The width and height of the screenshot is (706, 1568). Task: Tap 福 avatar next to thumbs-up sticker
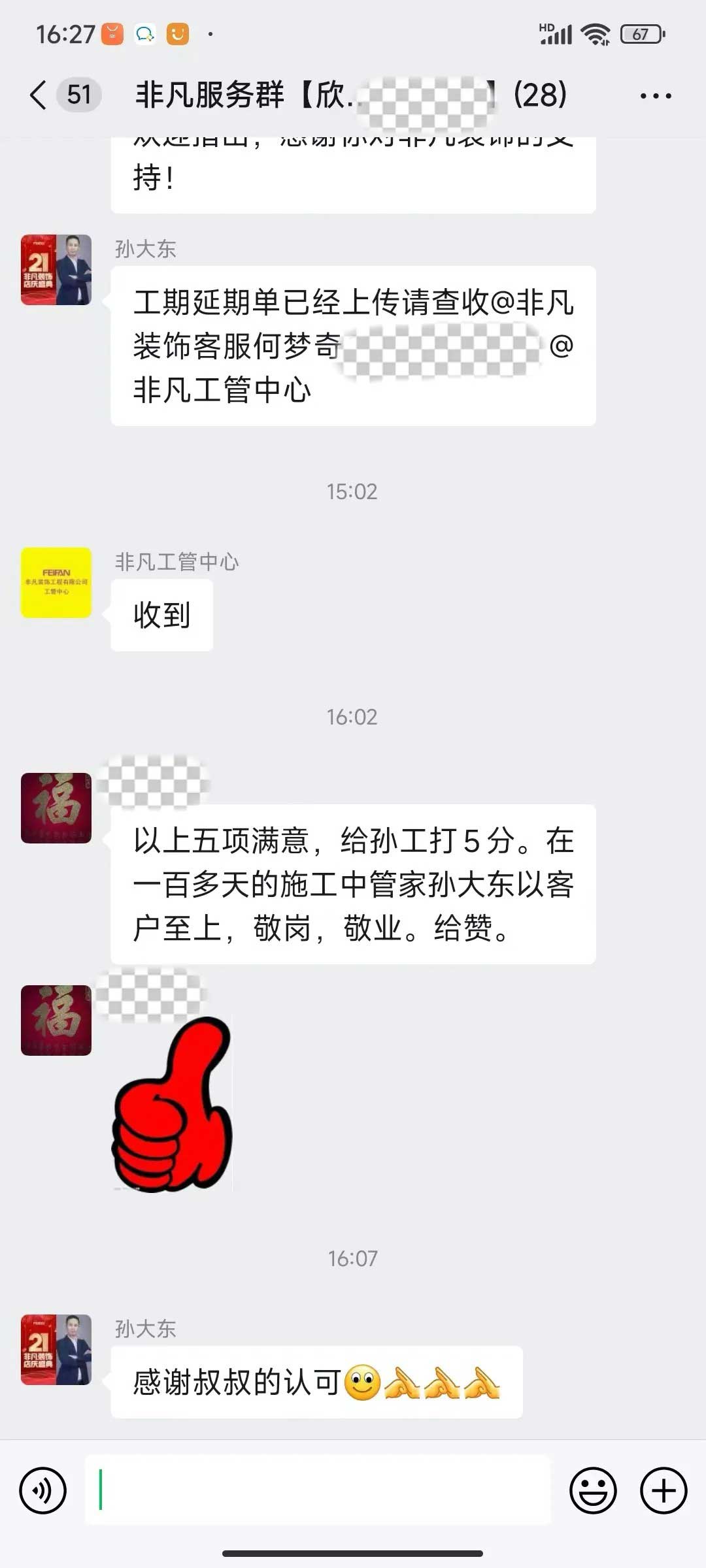56,1020
